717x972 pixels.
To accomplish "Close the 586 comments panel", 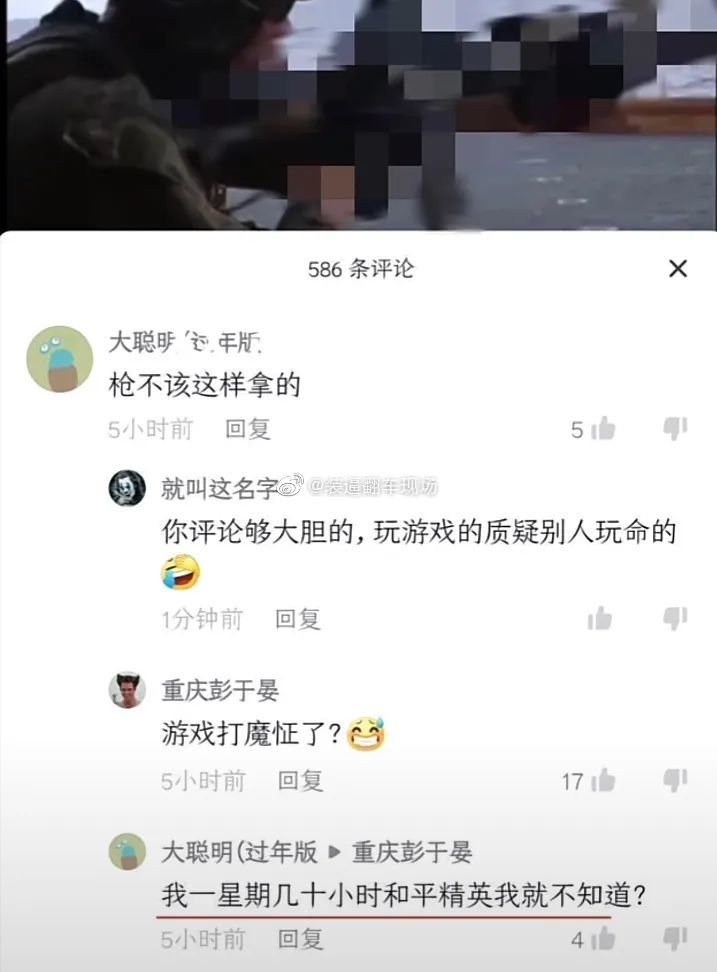I will pyautogui.click(x=678, y=268).
